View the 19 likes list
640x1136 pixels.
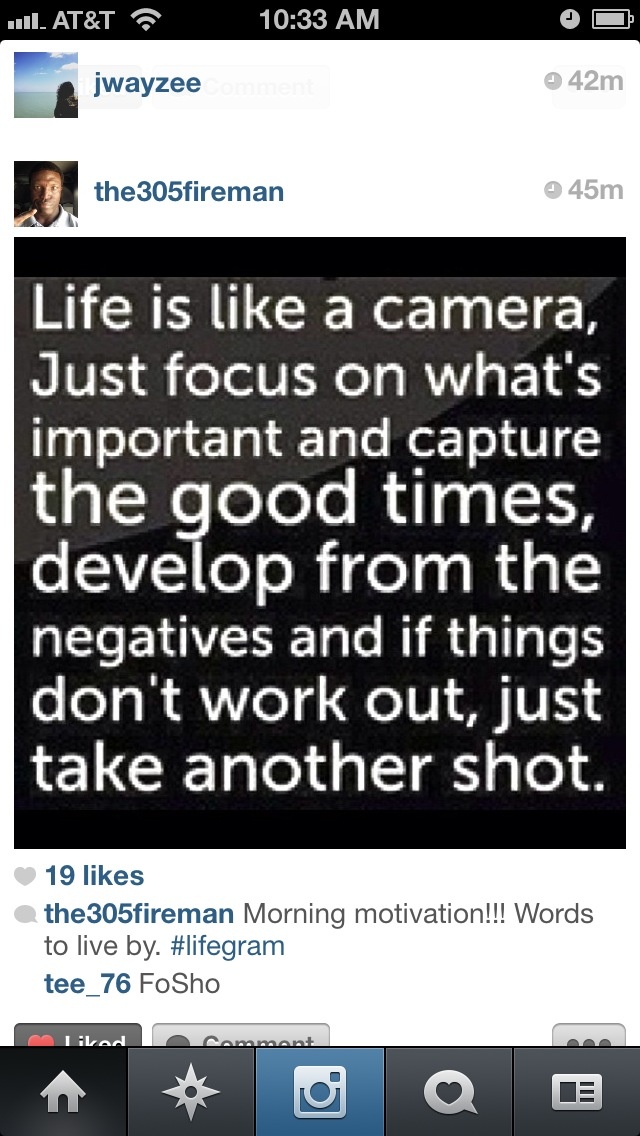(x=94, y=876)
